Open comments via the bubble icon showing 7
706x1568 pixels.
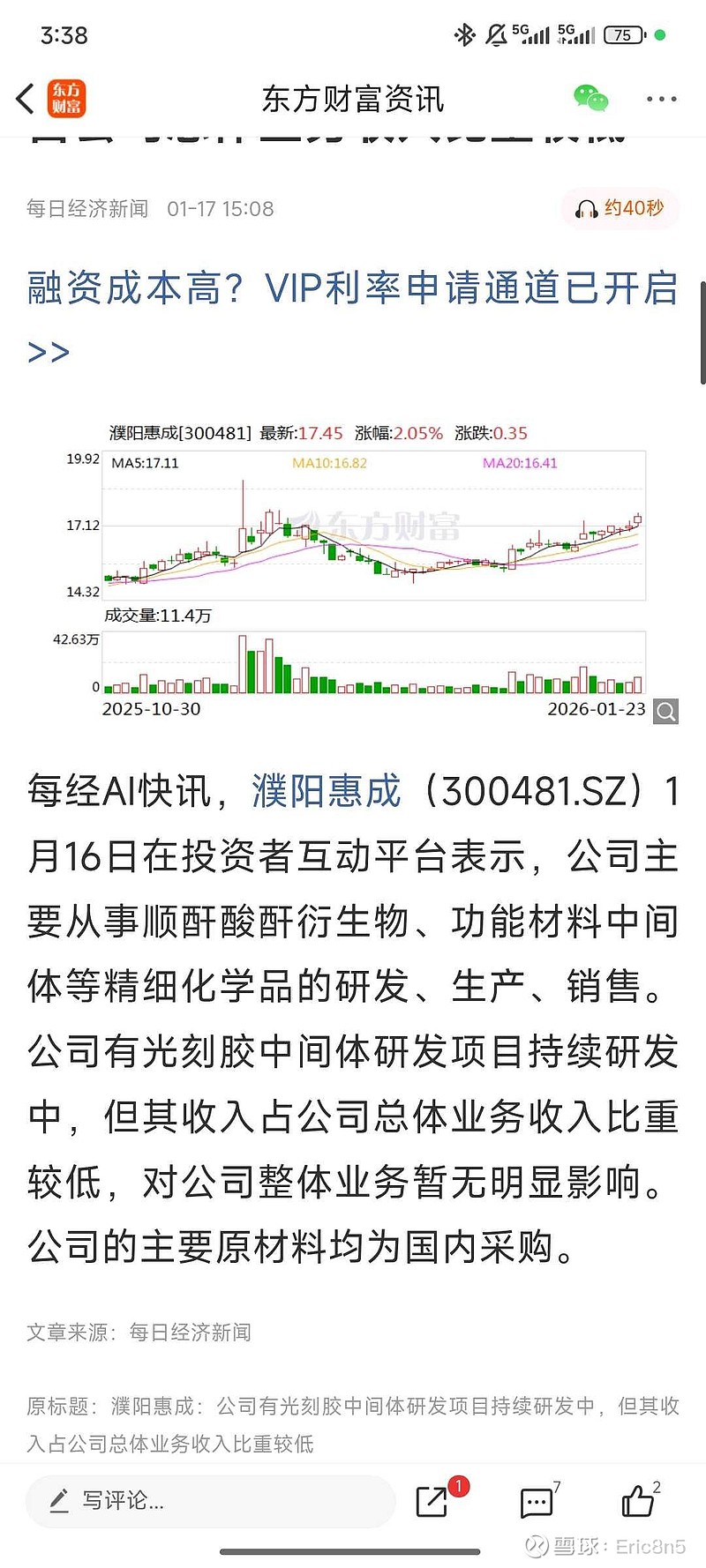[x=537, y=1505]
